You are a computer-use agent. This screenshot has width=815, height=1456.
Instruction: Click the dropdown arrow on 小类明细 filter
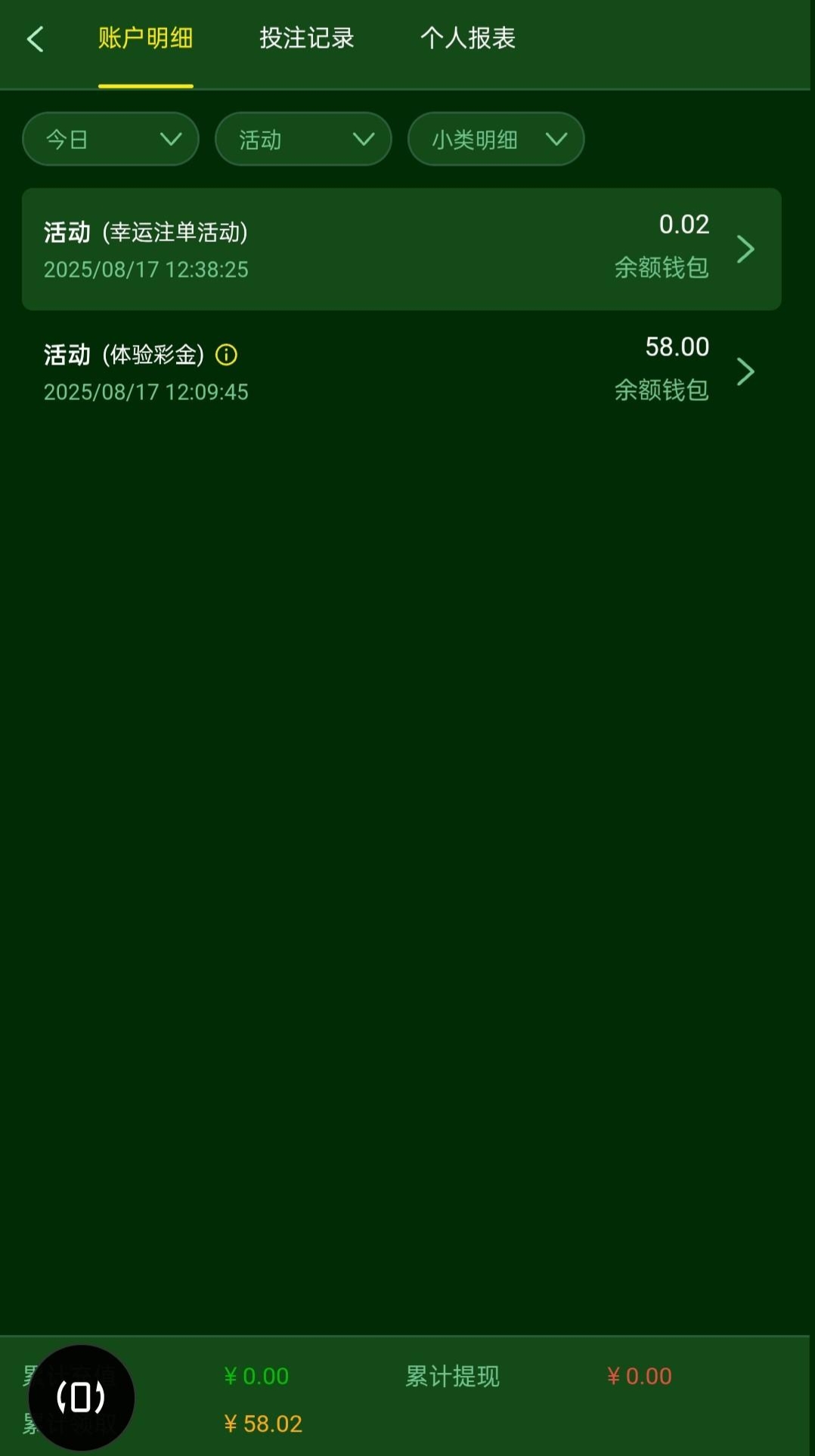pos(557,139)
